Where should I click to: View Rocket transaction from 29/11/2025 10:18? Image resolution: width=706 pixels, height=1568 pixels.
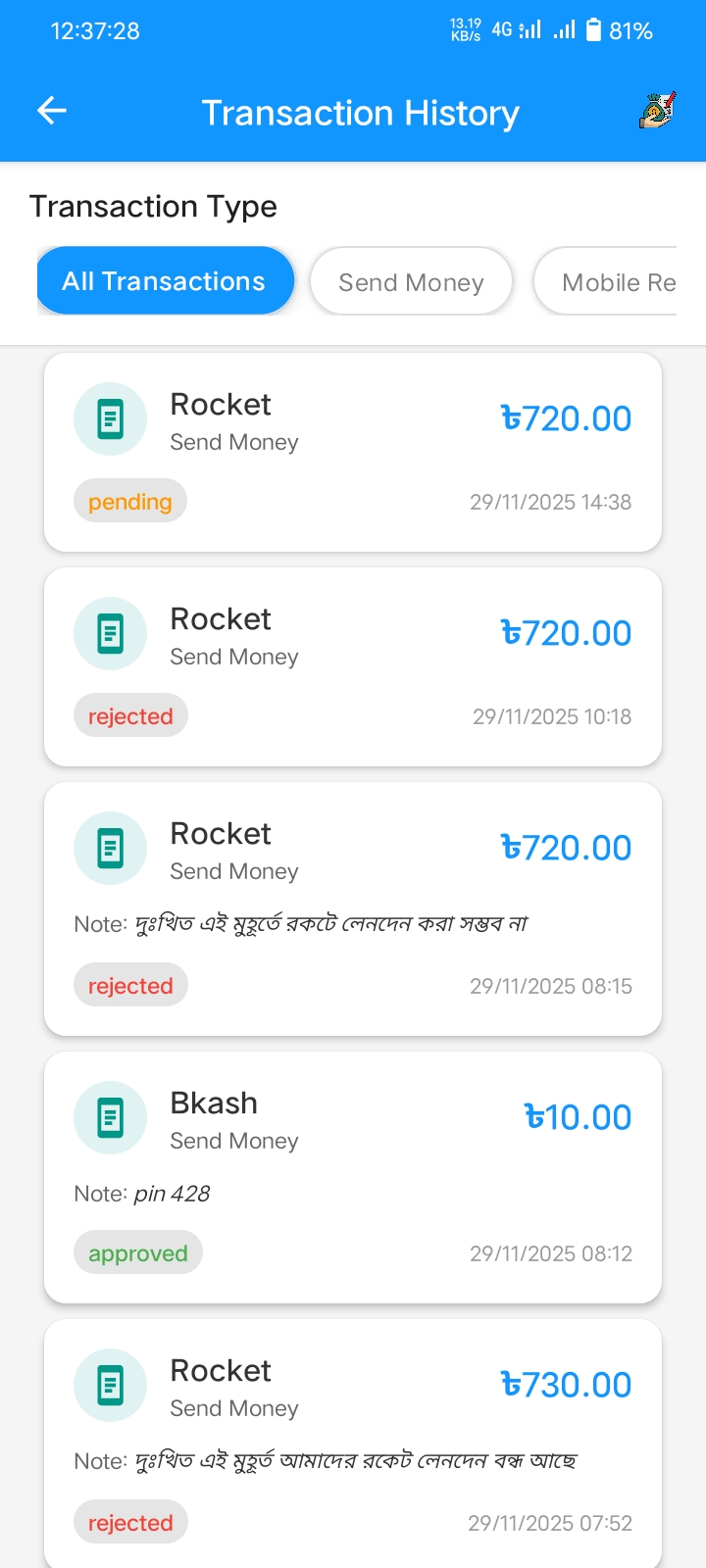pyautogui.click(x=353, y=666)
